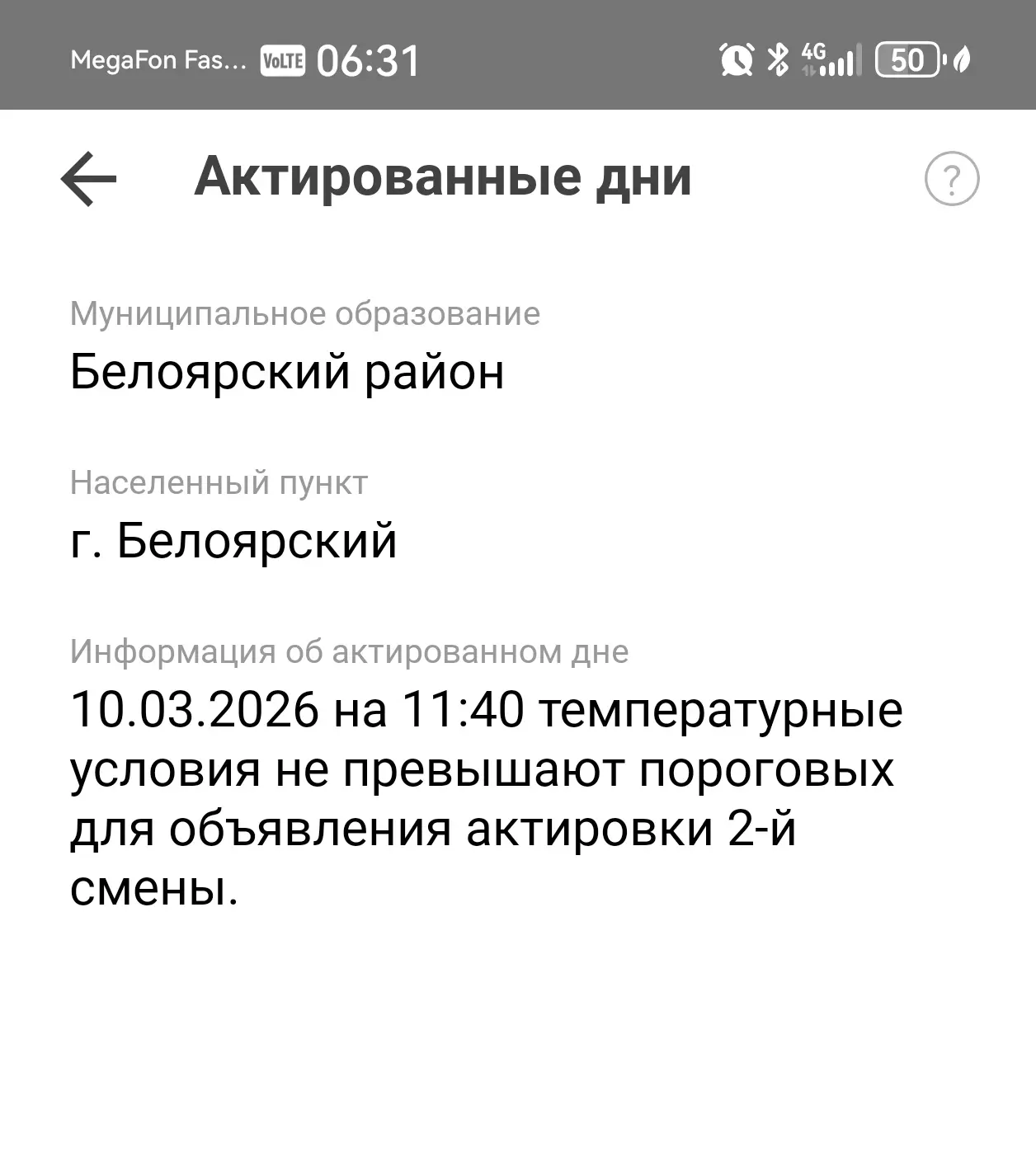Change locality г. Белоярский
Screen dimensions: 1036x1161
233,541
